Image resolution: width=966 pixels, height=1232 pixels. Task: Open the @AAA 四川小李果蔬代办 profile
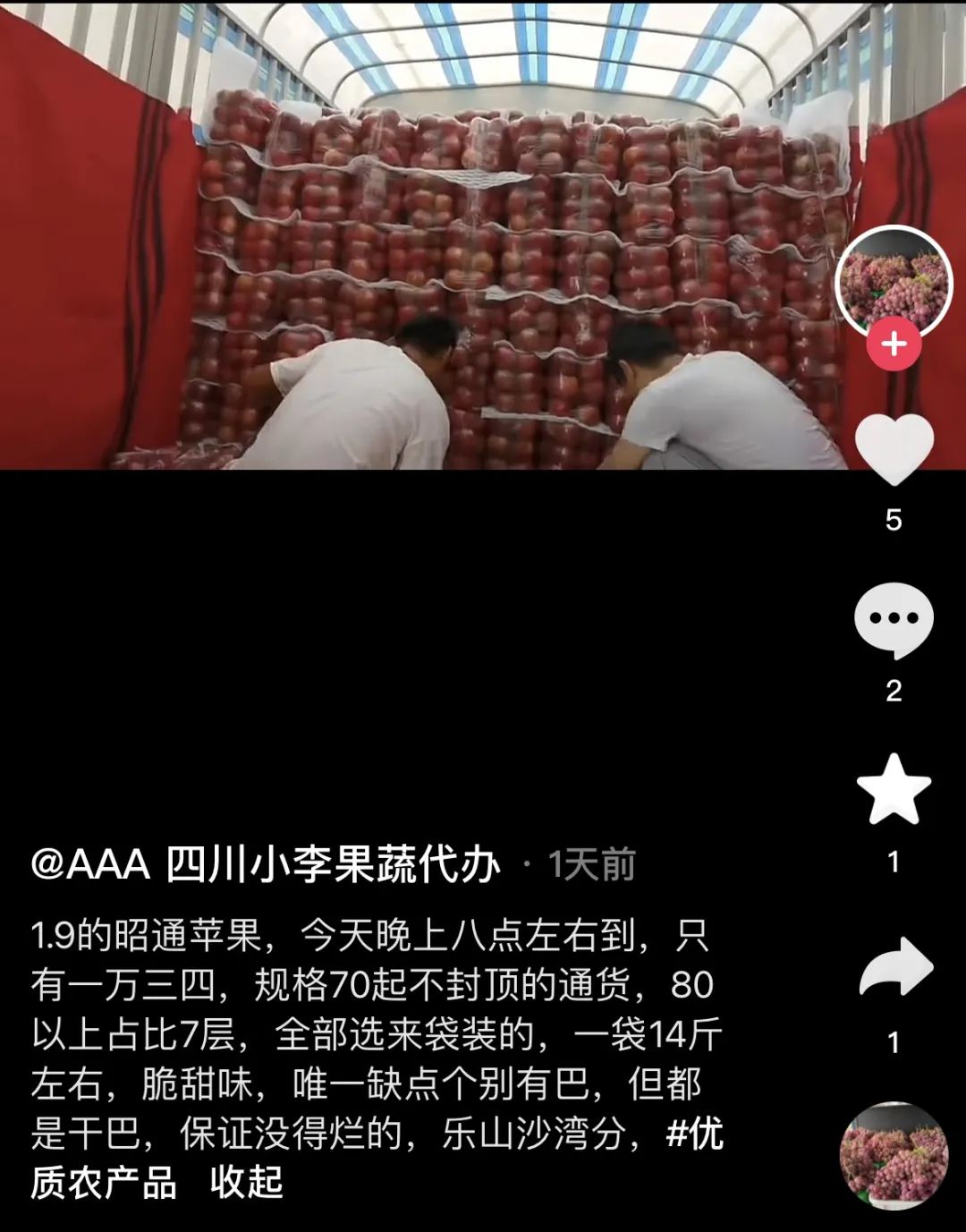266,865
